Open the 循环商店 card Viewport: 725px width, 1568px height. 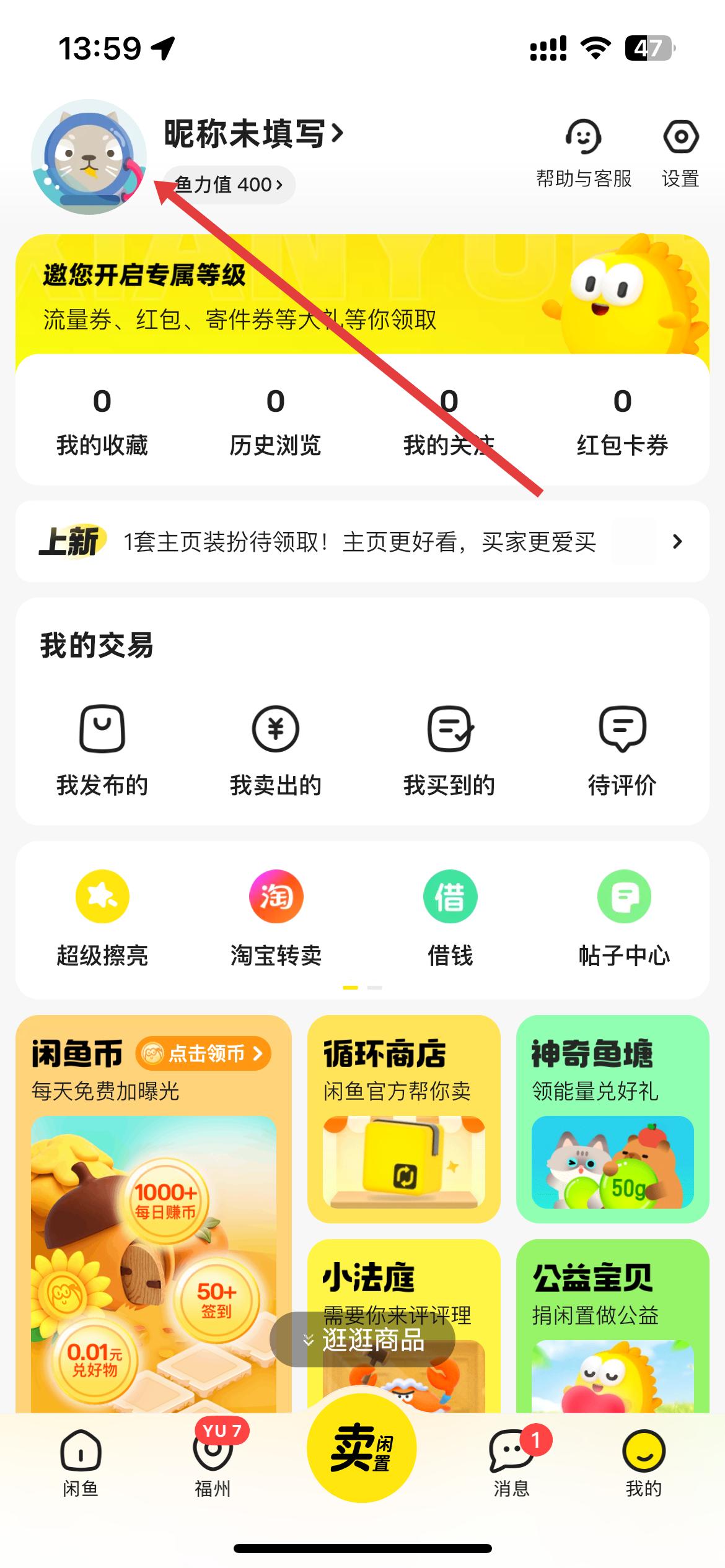click(403, 1118)
